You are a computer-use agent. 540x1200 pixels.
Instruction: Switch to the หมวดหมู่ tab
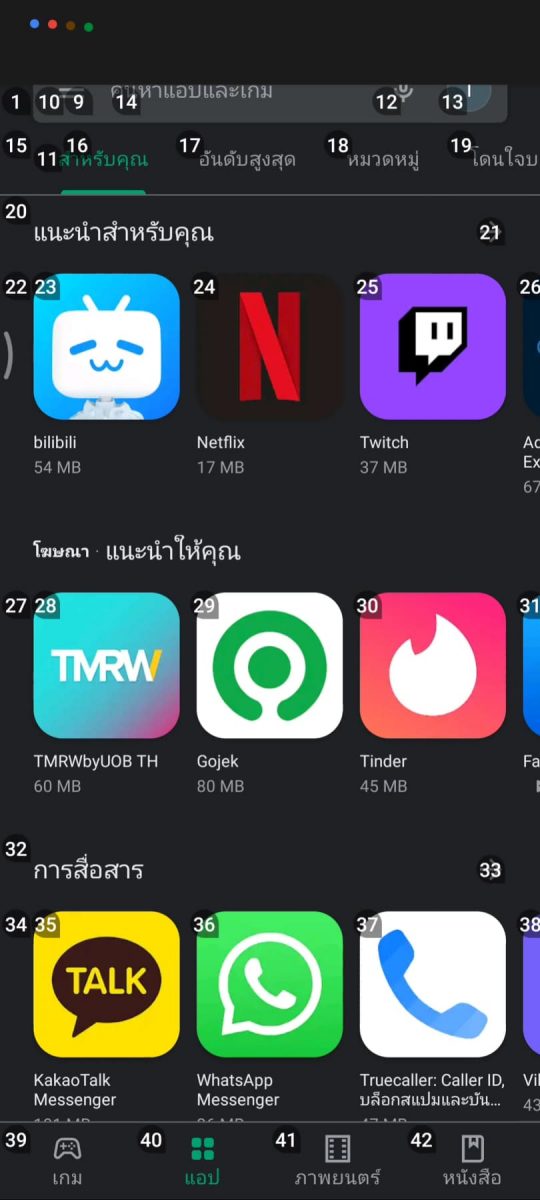pyautogui.click(x=383, y=160)
